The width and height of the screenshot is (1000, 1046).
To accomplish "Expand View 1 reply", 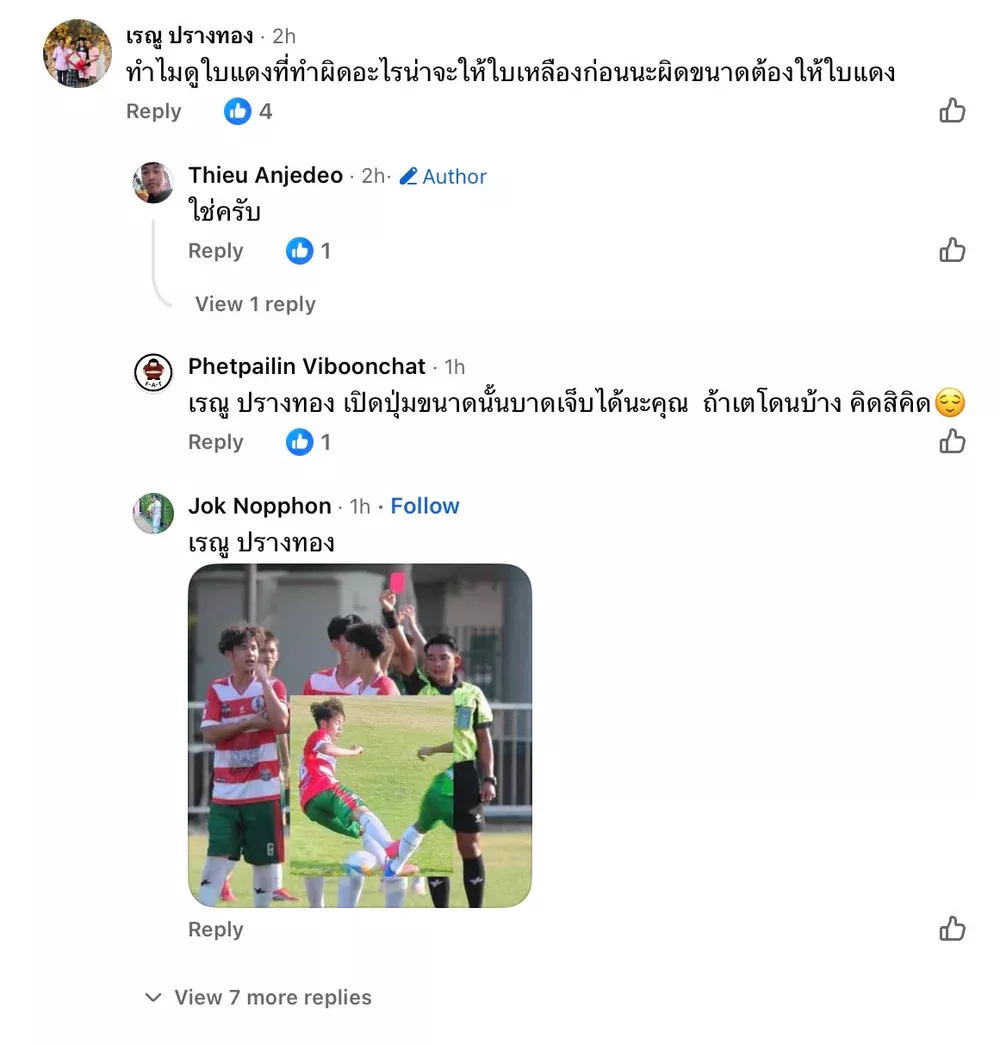I will (255, 304).
